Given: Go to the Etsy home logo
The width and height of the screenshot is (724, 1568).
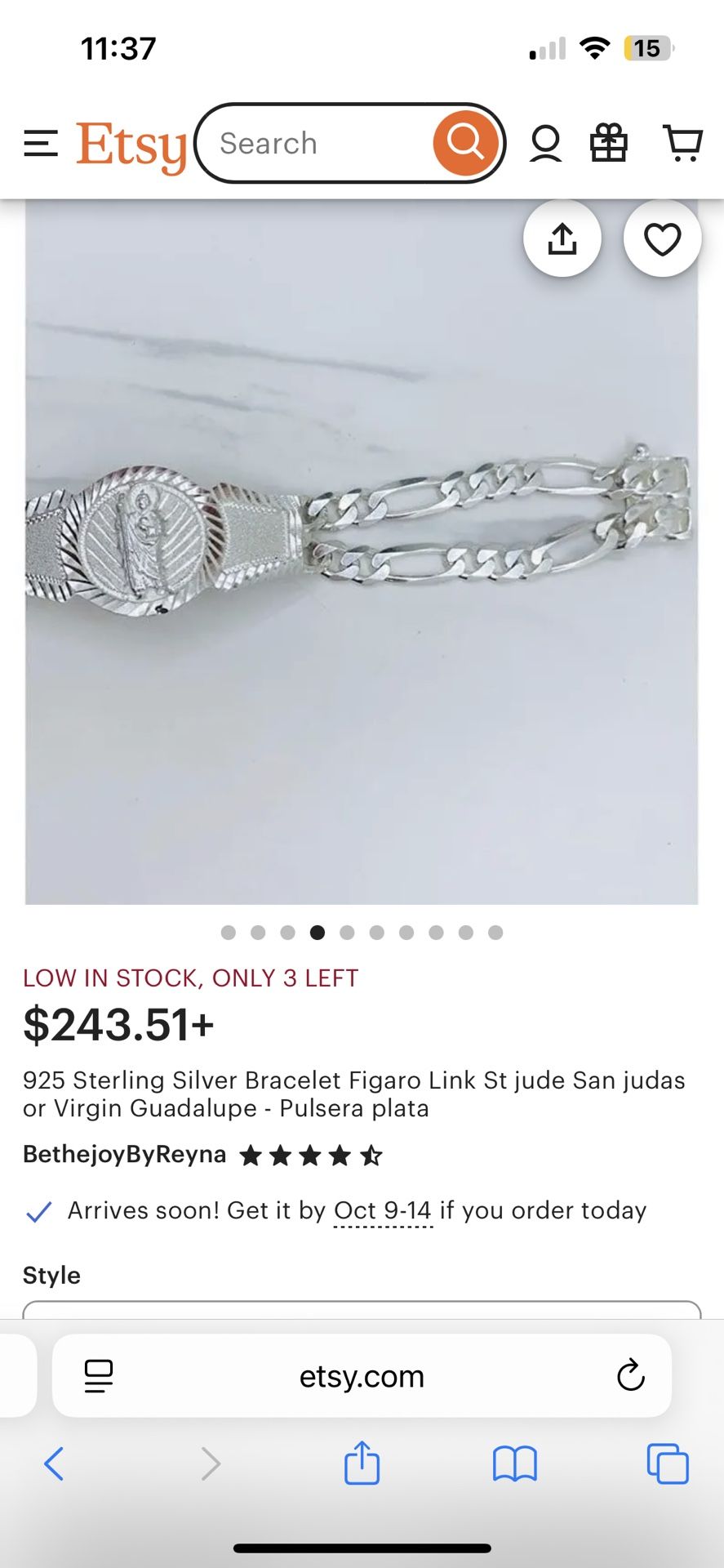Looking at the screenshot, I should point(131,146).
